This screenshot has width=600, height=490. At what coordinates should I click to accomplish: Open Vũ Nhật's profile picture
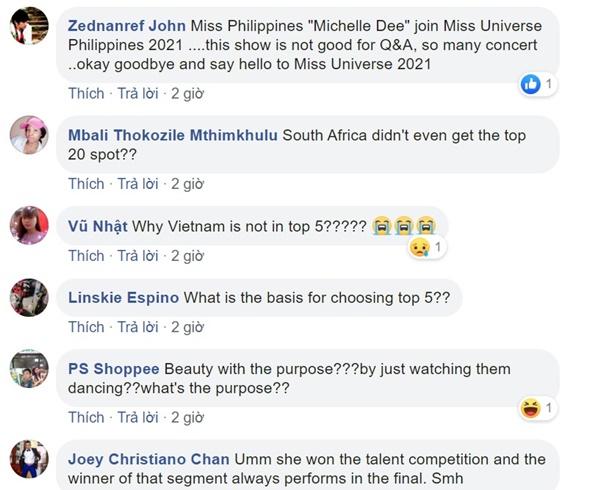pos(29,225)
